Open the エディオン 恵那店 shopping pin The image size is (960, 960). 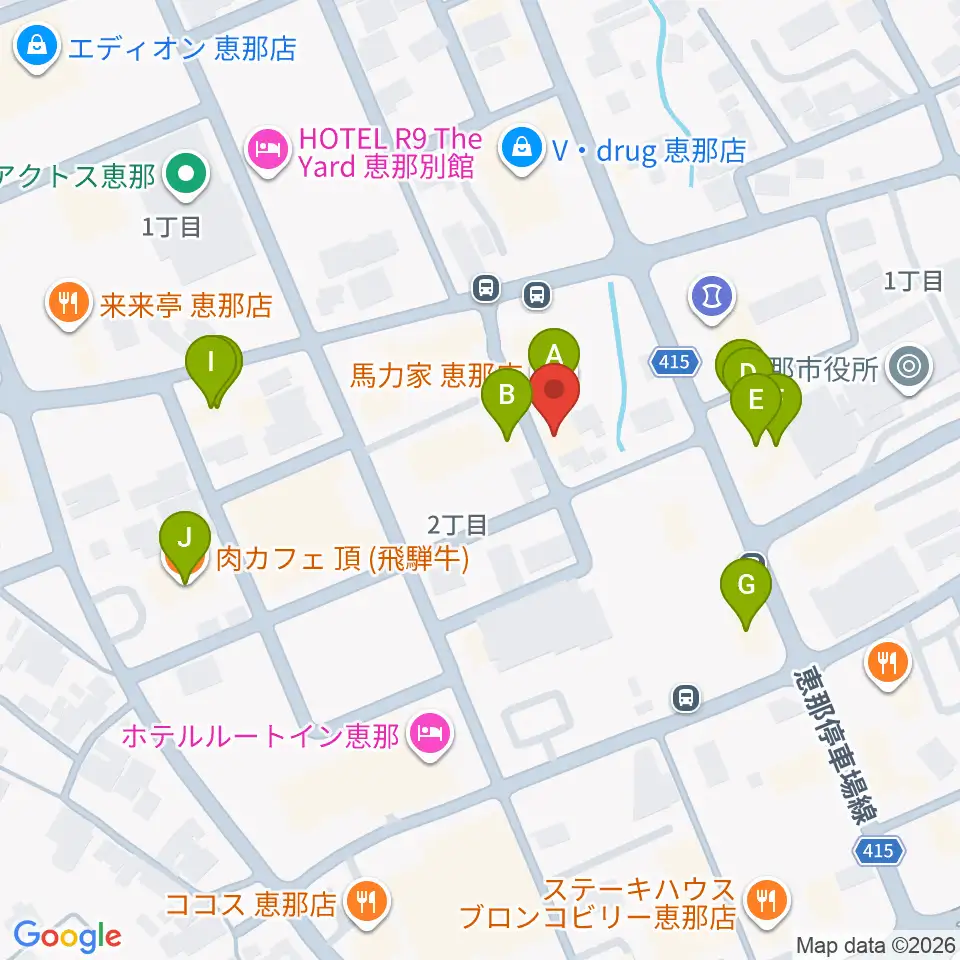pyautogui.click(x=37, y=46)
